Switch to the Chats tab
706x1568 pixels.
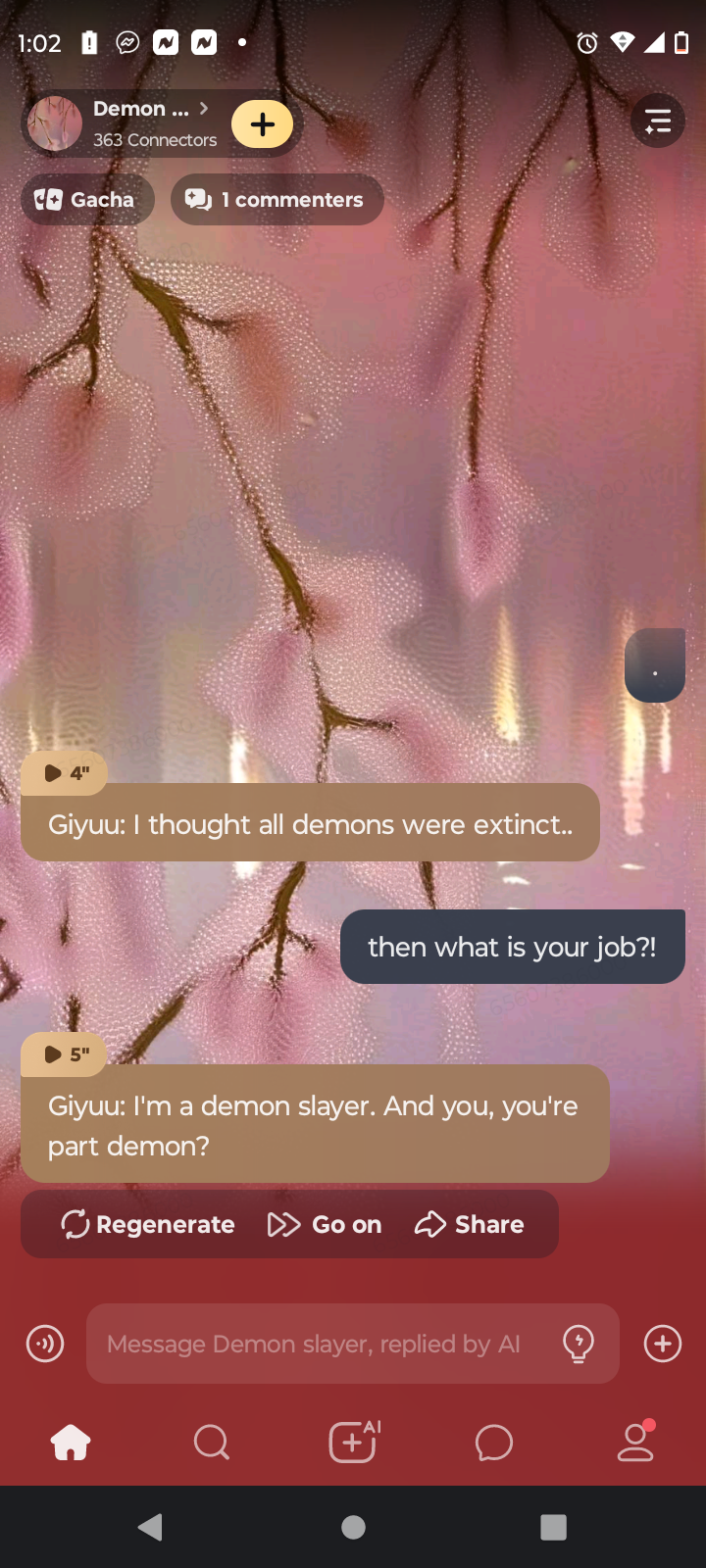click(x=494, y=1443)
